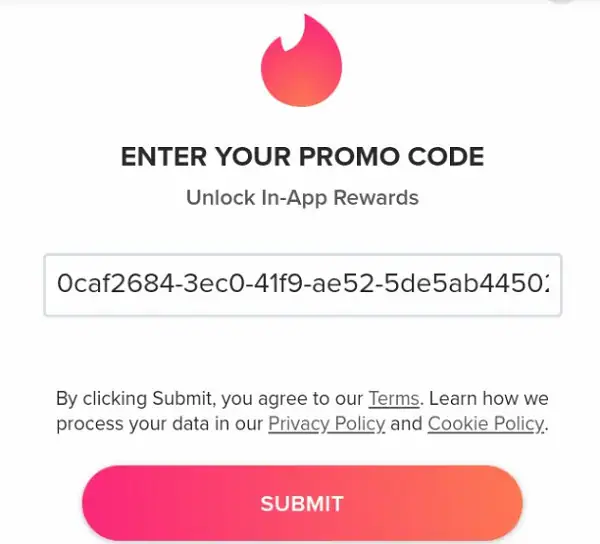Submit the promo code
The height and width of the screenshot is (544, 600).
(x=302, y=503)
